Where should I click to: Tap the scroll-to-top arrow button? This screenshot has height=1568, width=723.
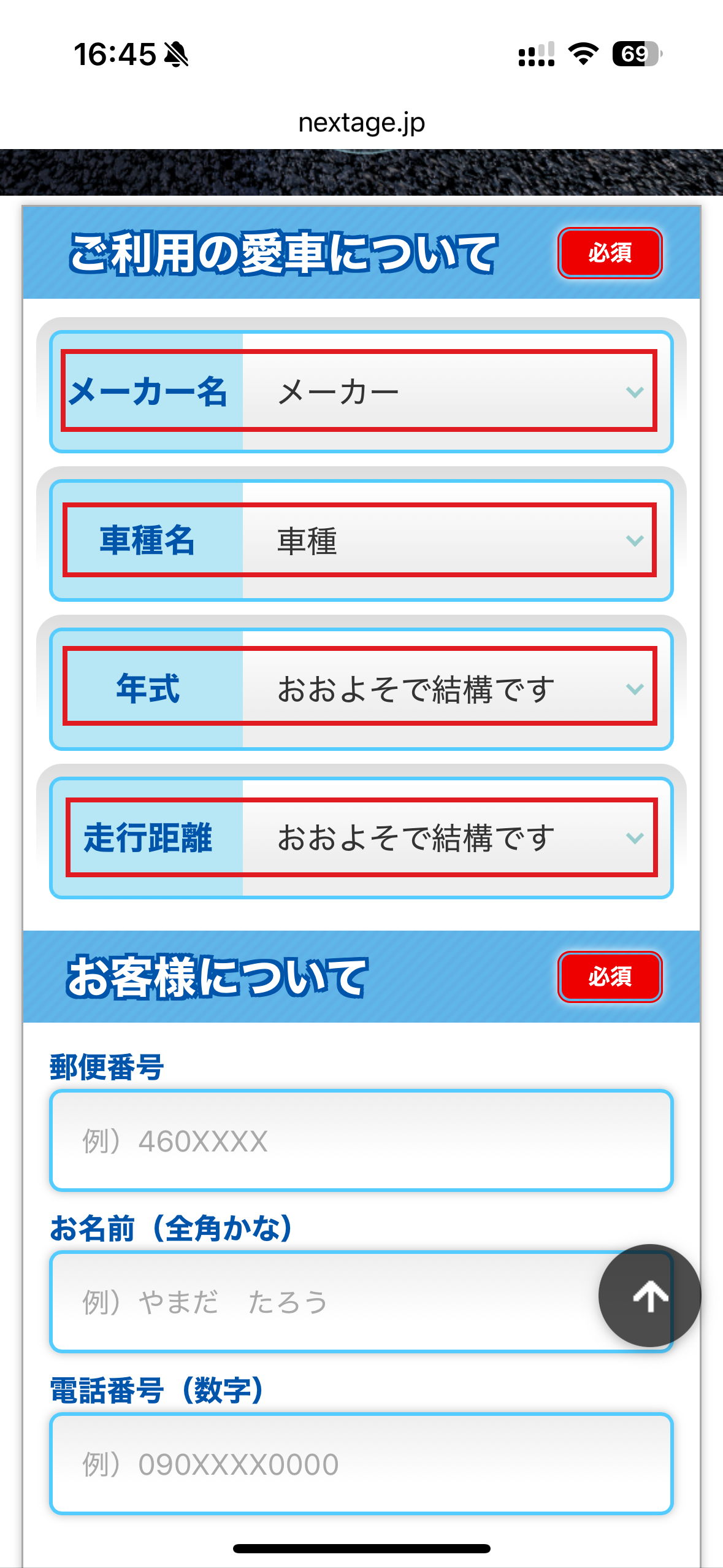tap(649, 1296)
